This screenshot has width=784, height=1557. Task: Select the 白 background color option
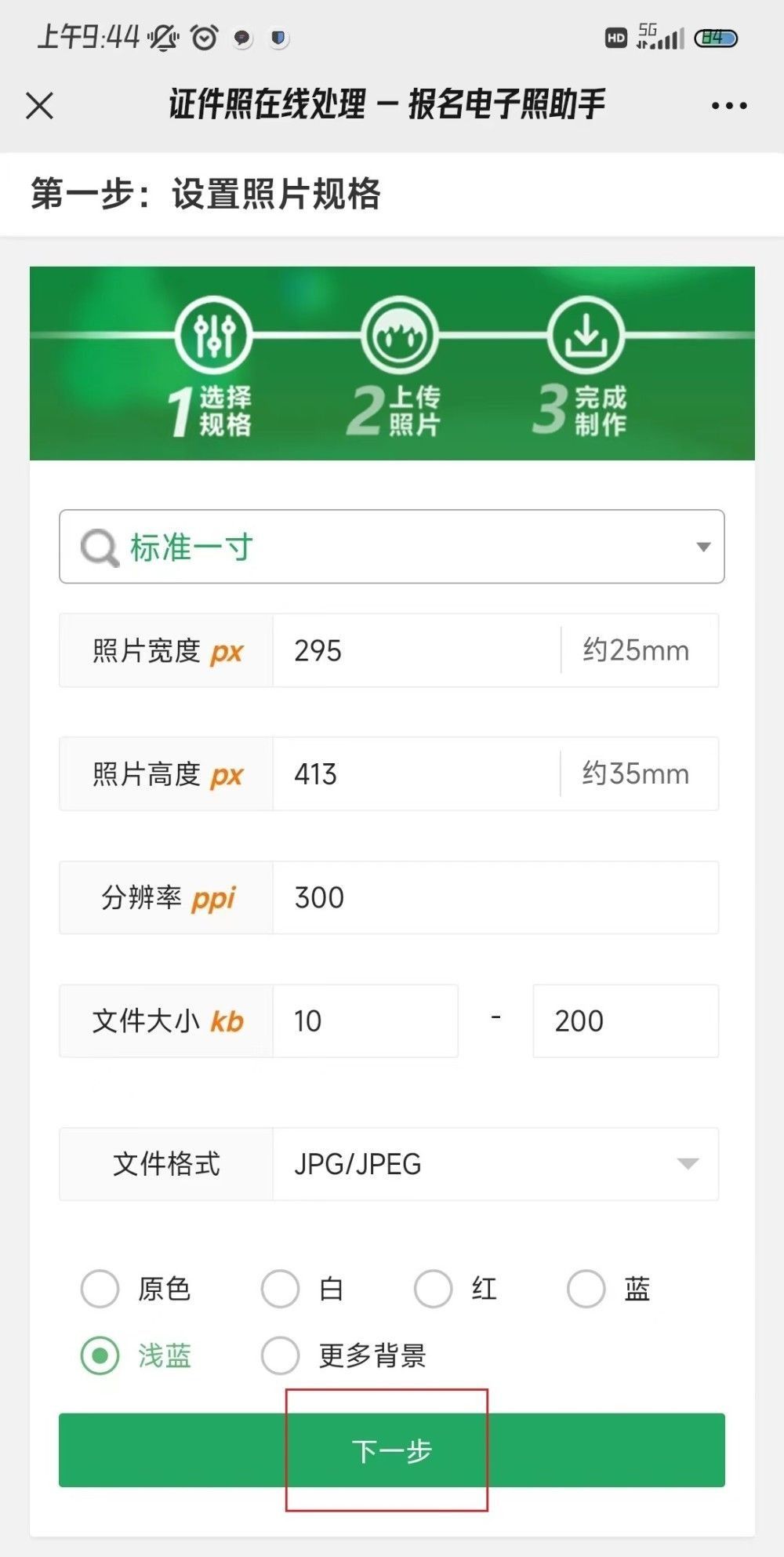[x=280, y=1288]
